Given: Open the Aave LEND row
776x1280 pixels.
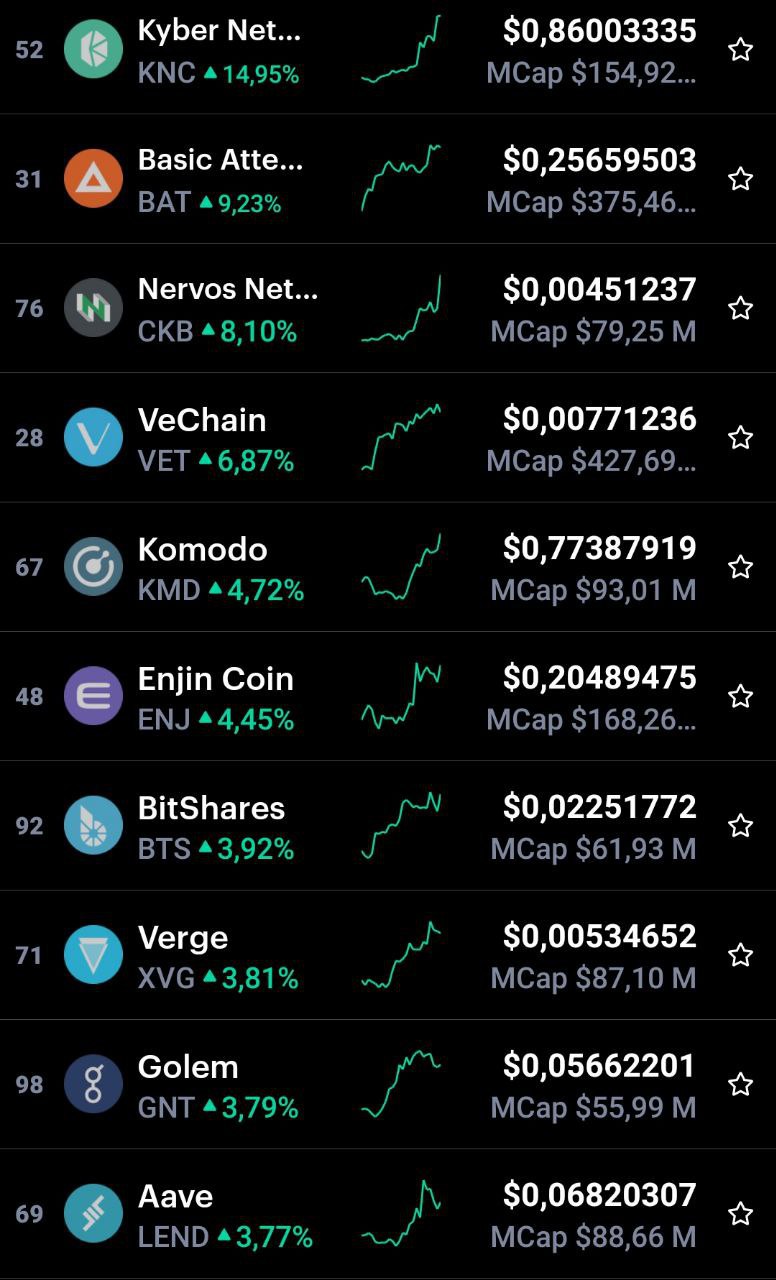Looking at the screenshot, I should tap(388, 1213).
